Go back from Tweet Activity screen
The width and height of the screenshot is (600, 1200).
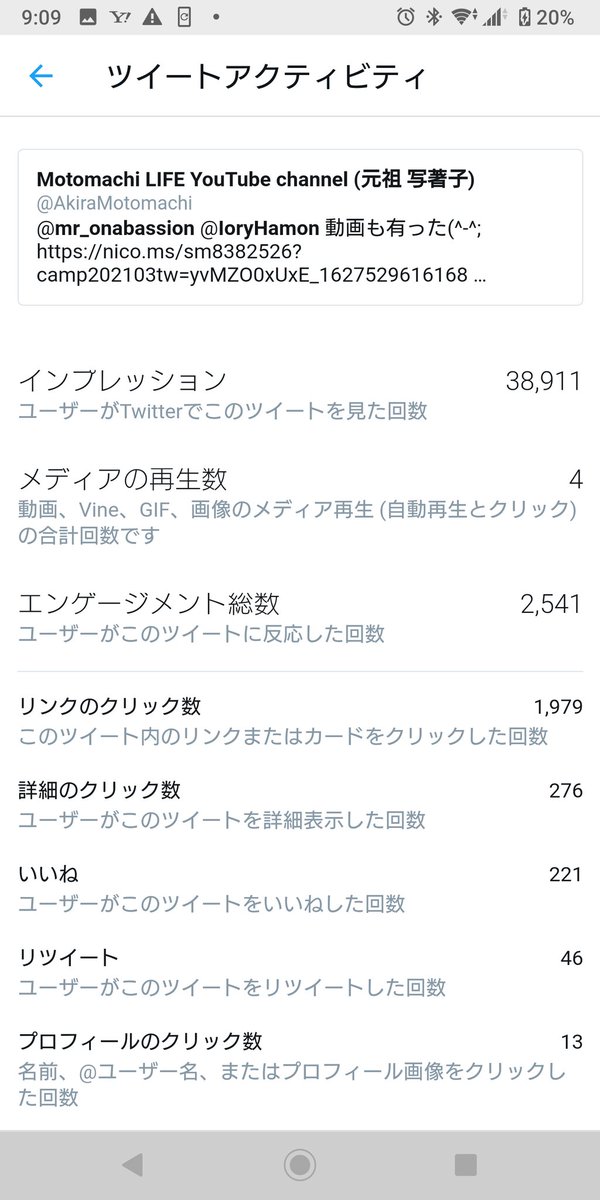[x=41, y=76]
